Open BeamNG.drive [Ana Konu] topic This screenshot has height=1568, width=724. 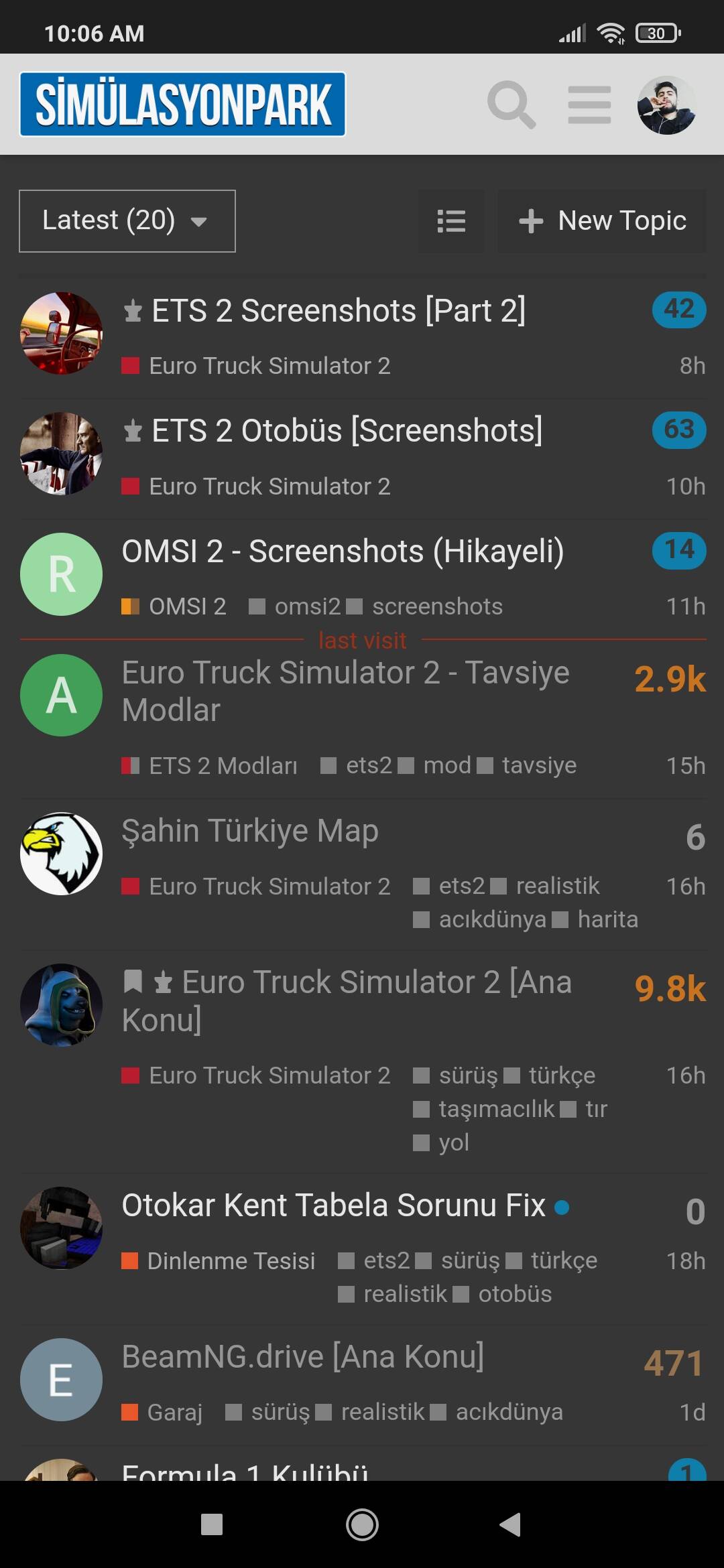[x=303, y=1357]
